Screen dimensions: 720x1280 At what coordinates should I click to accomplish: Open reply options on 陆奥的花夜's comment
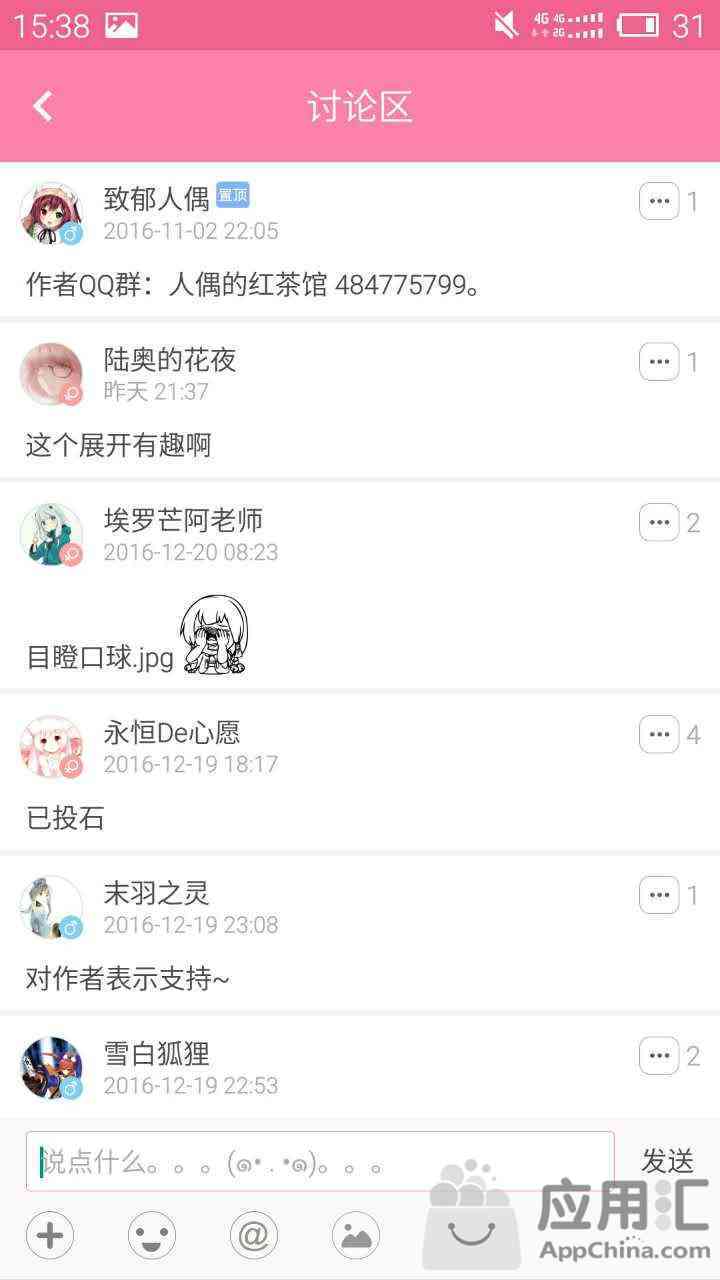(659, 361)
